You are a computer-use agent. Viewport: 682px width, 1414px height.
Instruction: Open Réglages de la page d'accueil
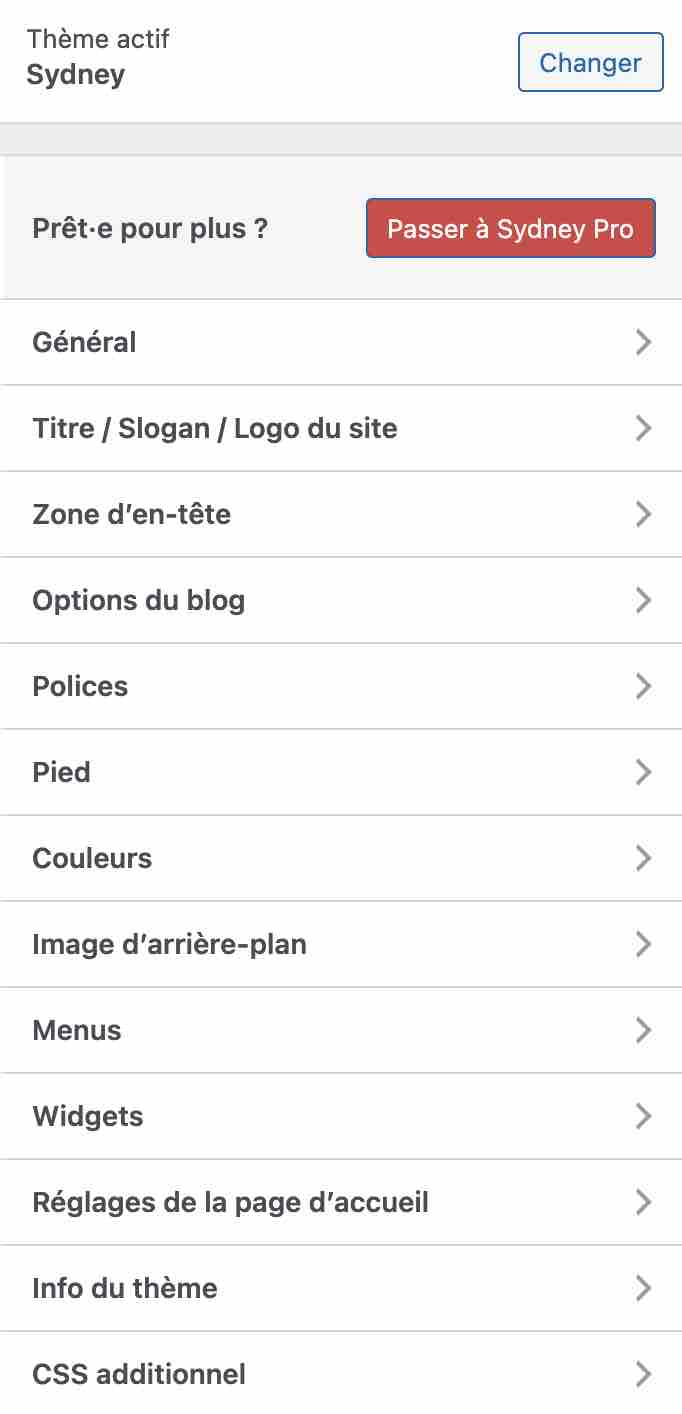340,1203
